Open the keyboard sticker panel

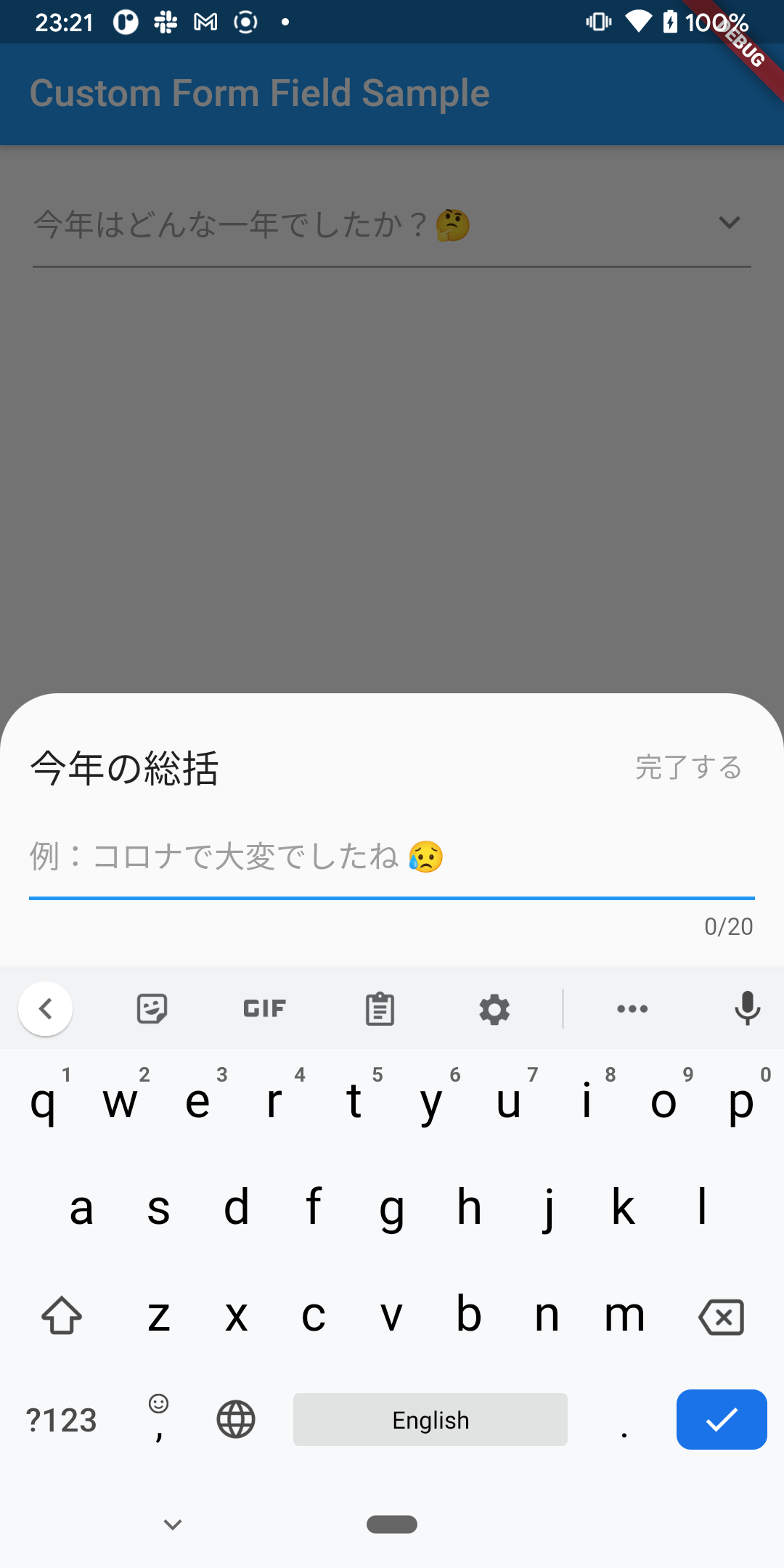click(x=152, y=1008)
